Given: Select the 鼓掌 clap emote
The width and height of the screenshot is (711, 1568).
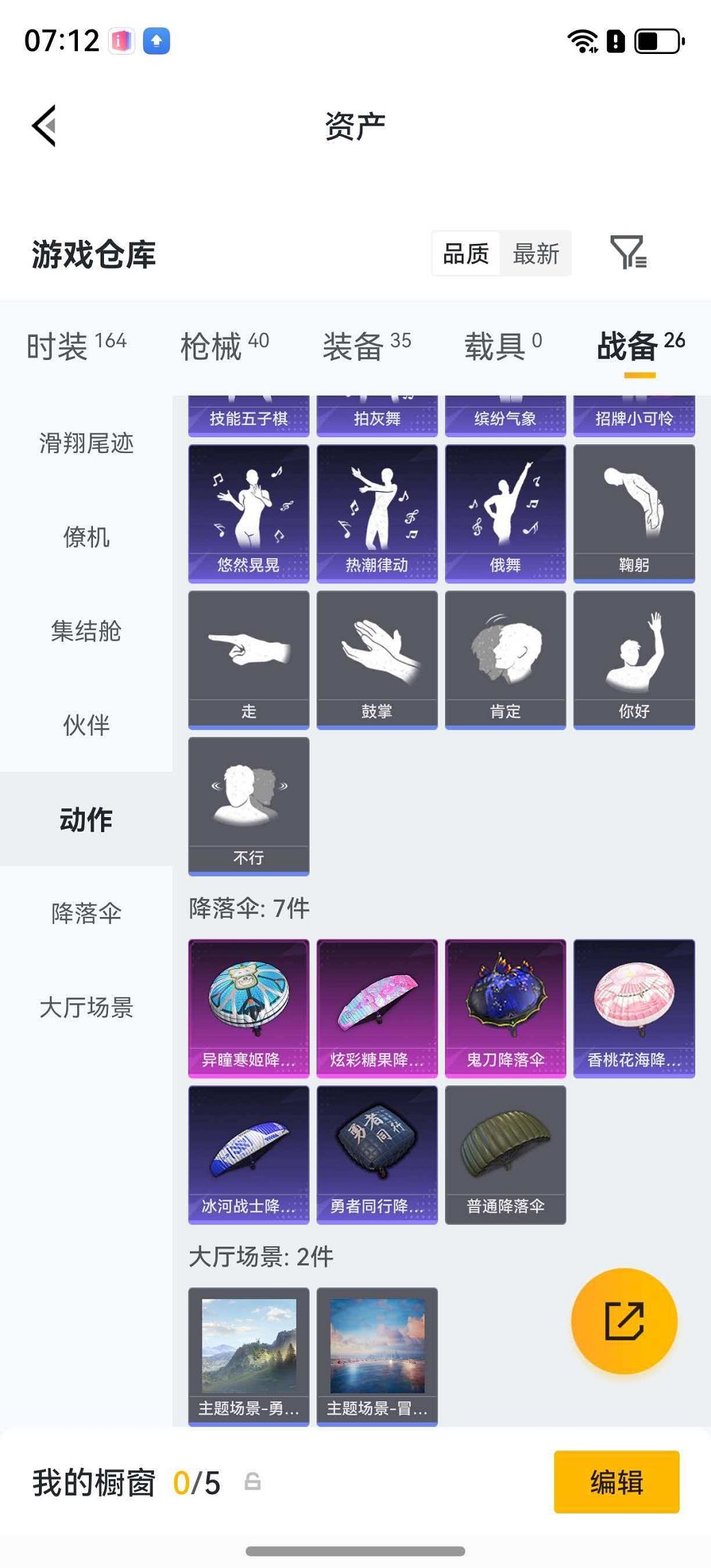Looking at the screenshot, I should [377, 656].
